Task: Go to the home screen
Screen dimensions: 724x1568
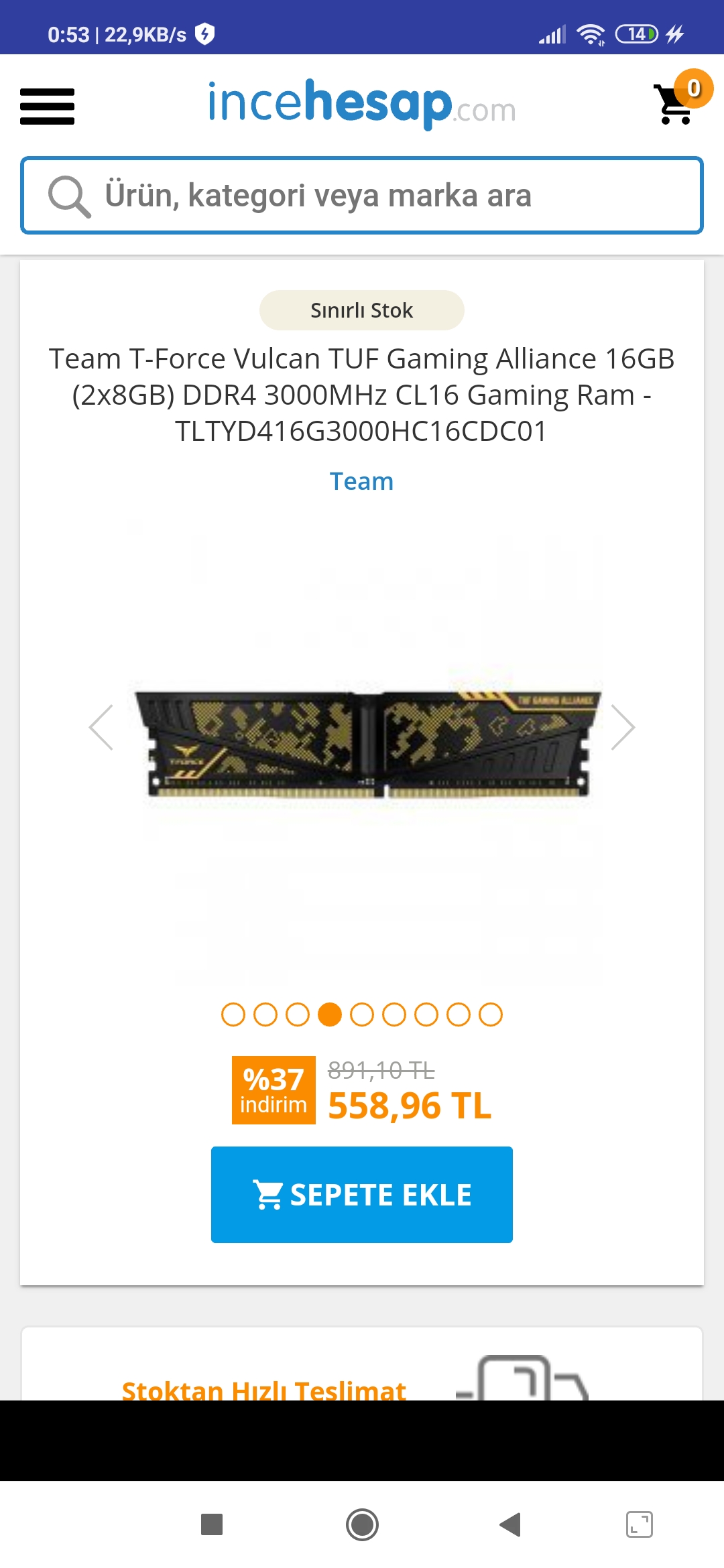Action: coord(362,1524)
